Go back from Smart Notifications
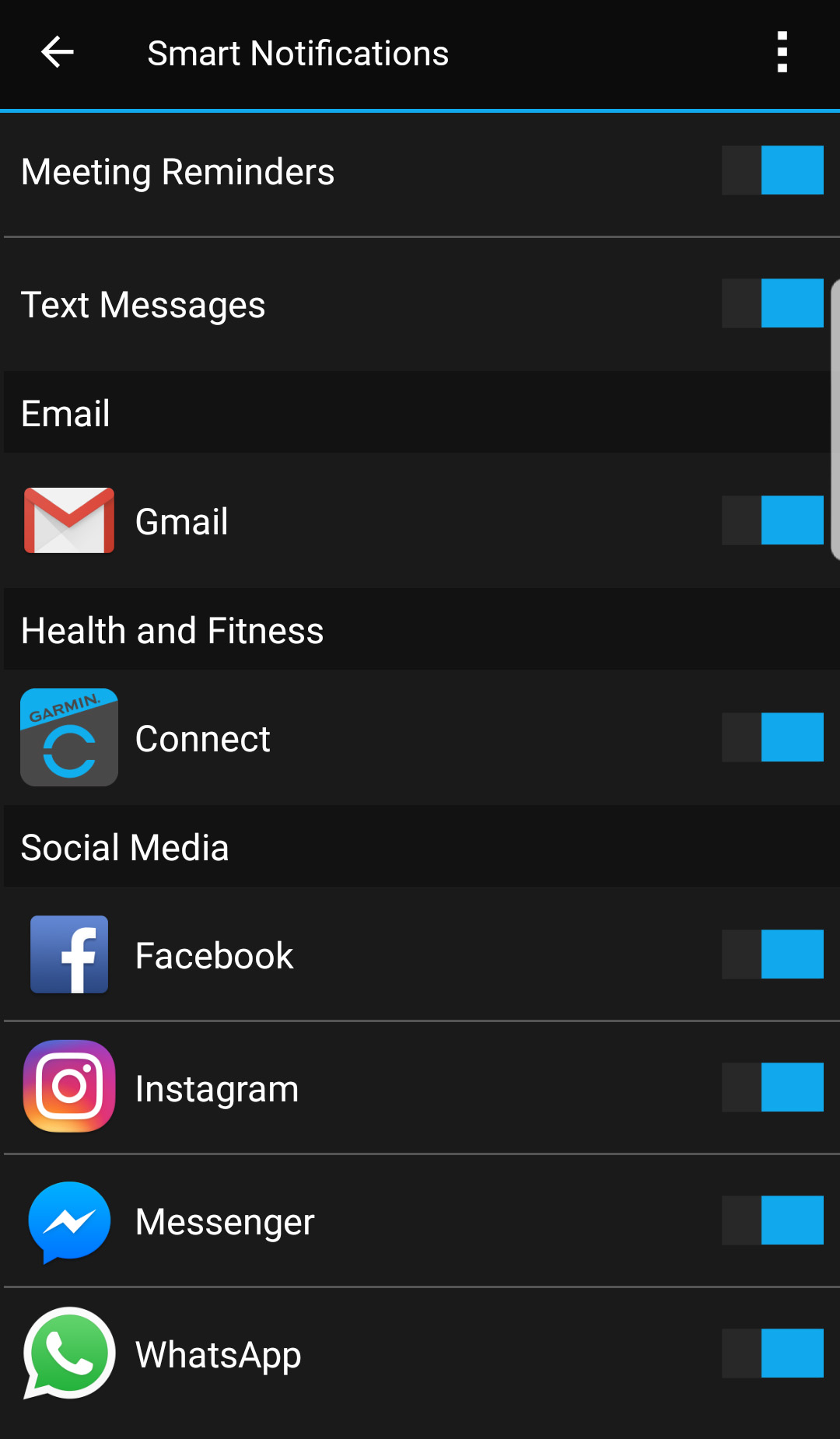Image resolution: width=840 pixels, height=1439 pixels. click(57, 53)
